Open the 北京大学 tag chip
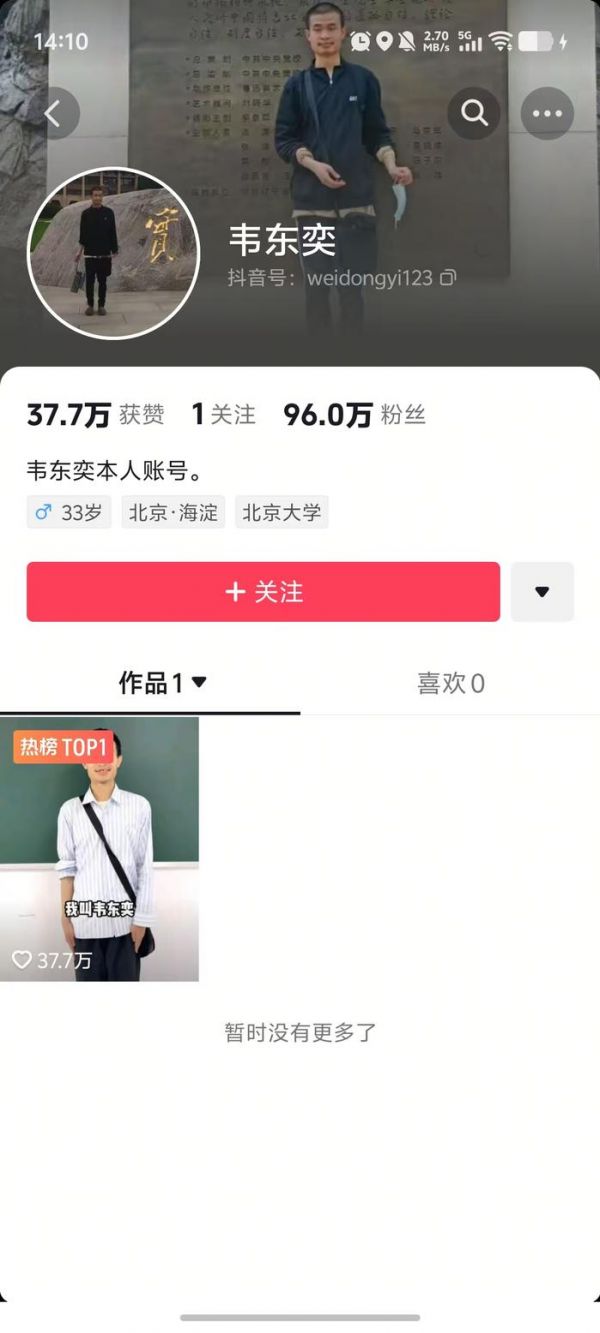This screenshot has width=600, height=1333. coord(282,513)
